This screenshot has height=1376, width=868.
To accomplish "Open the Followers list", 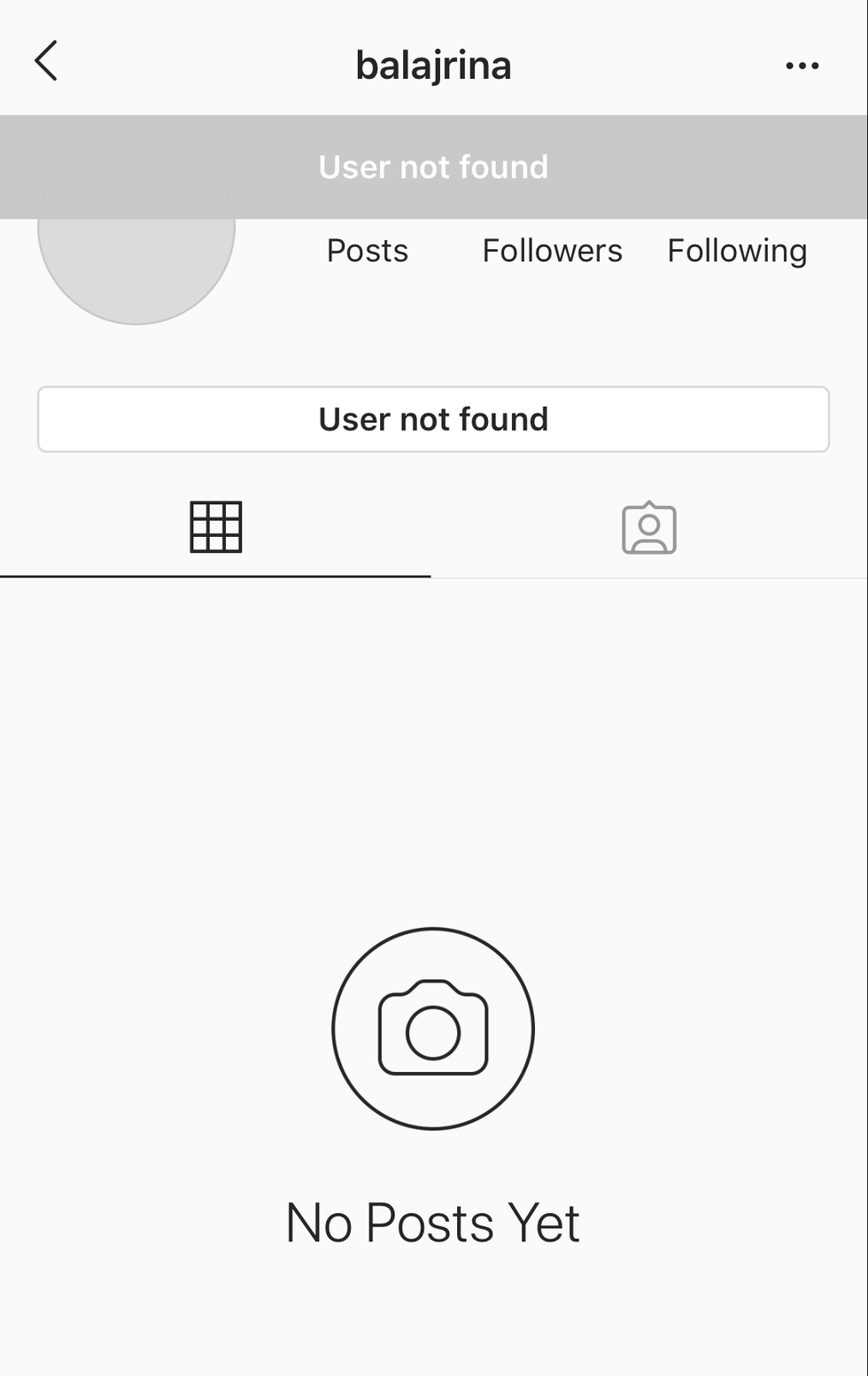I will 552,252.
